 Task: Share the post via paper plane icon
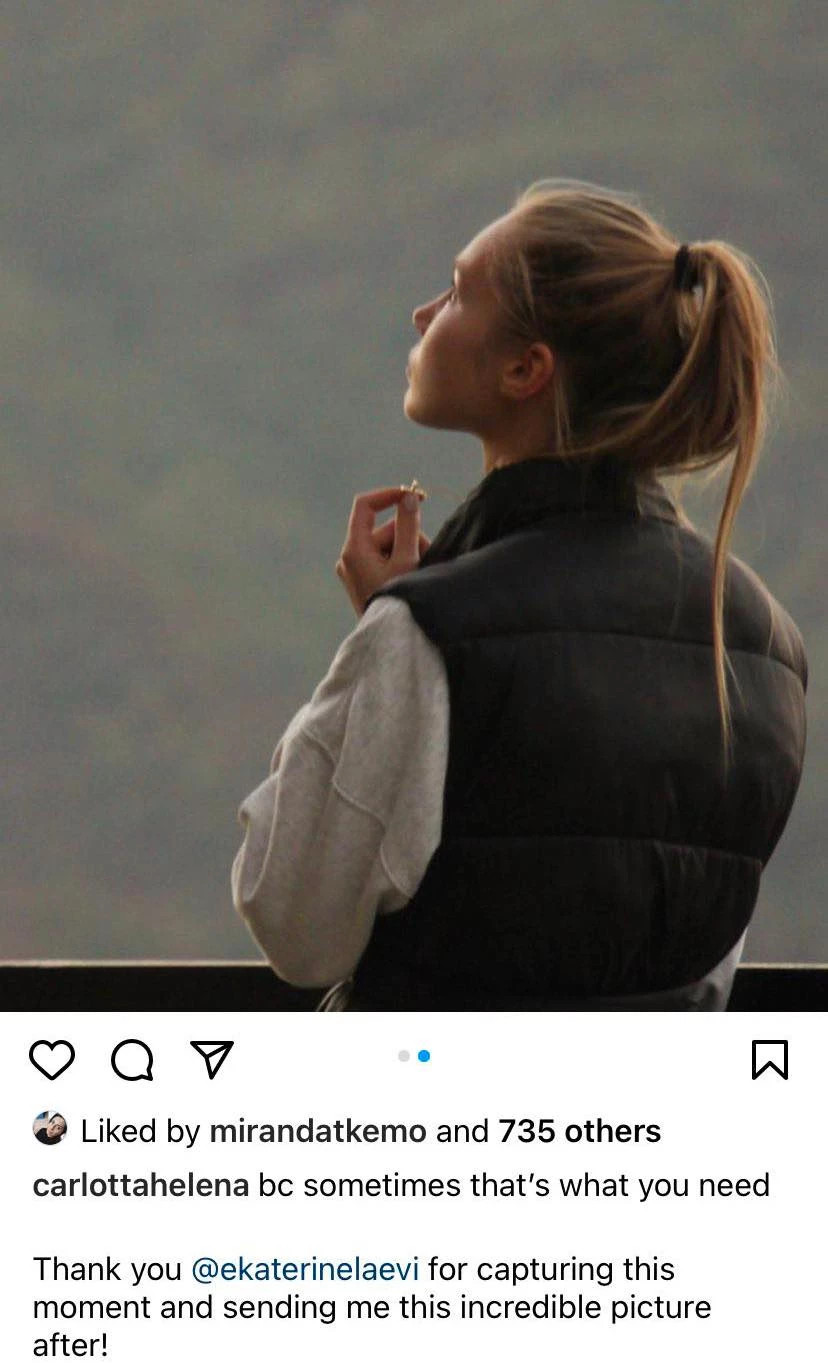[x=211, y=1059]
